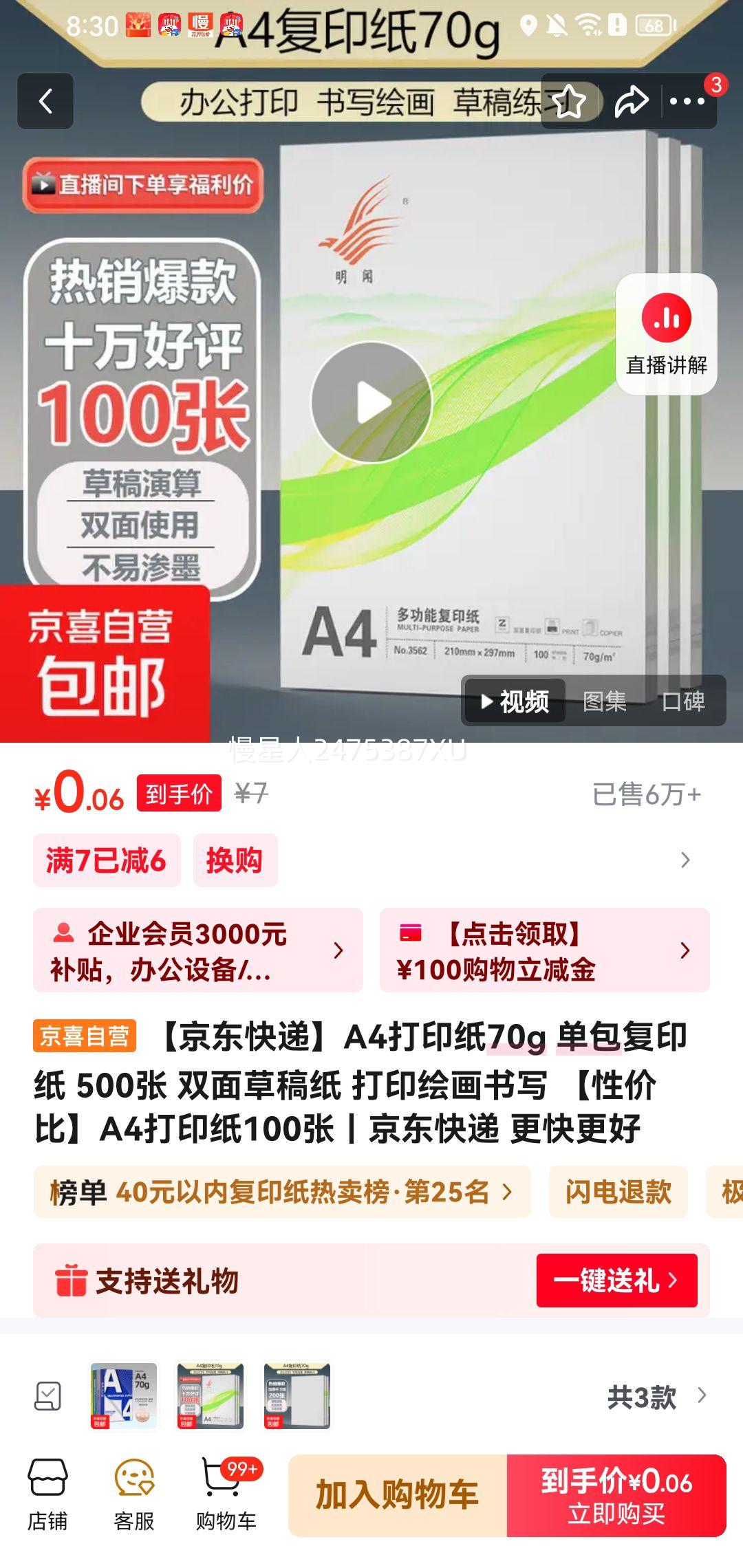The image size is (743, 1568).
Task: Open 企业会员3000元补贴 offer
Action: pyautogui.click(x=197, y=950)
